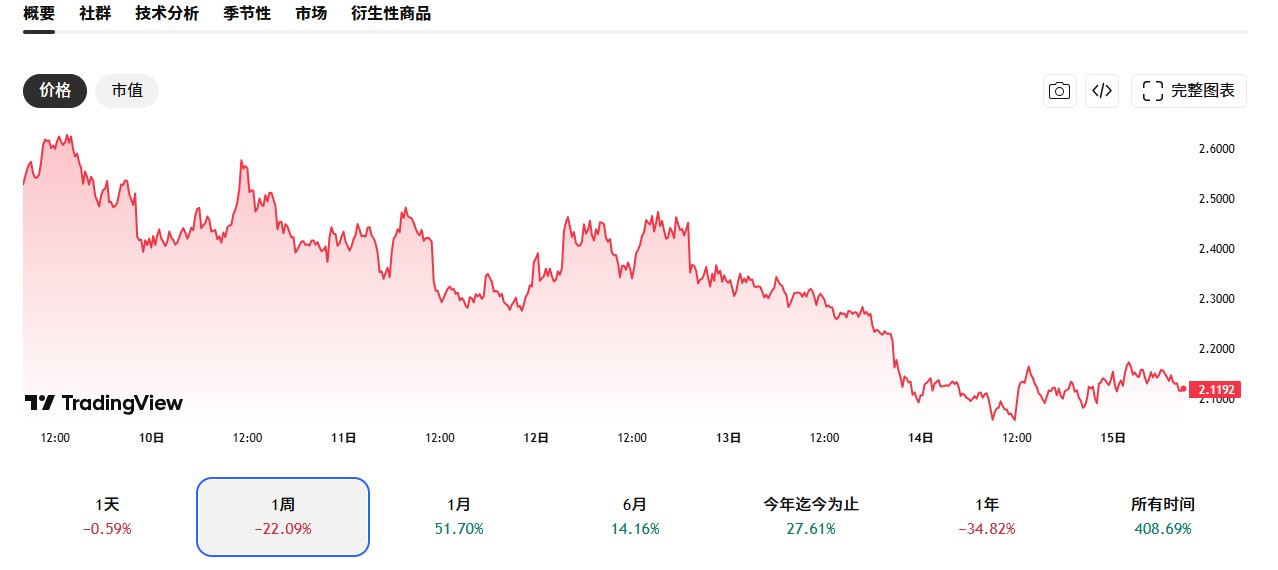
Task: Open the 衍生性商品 tab
Action: 391,14
